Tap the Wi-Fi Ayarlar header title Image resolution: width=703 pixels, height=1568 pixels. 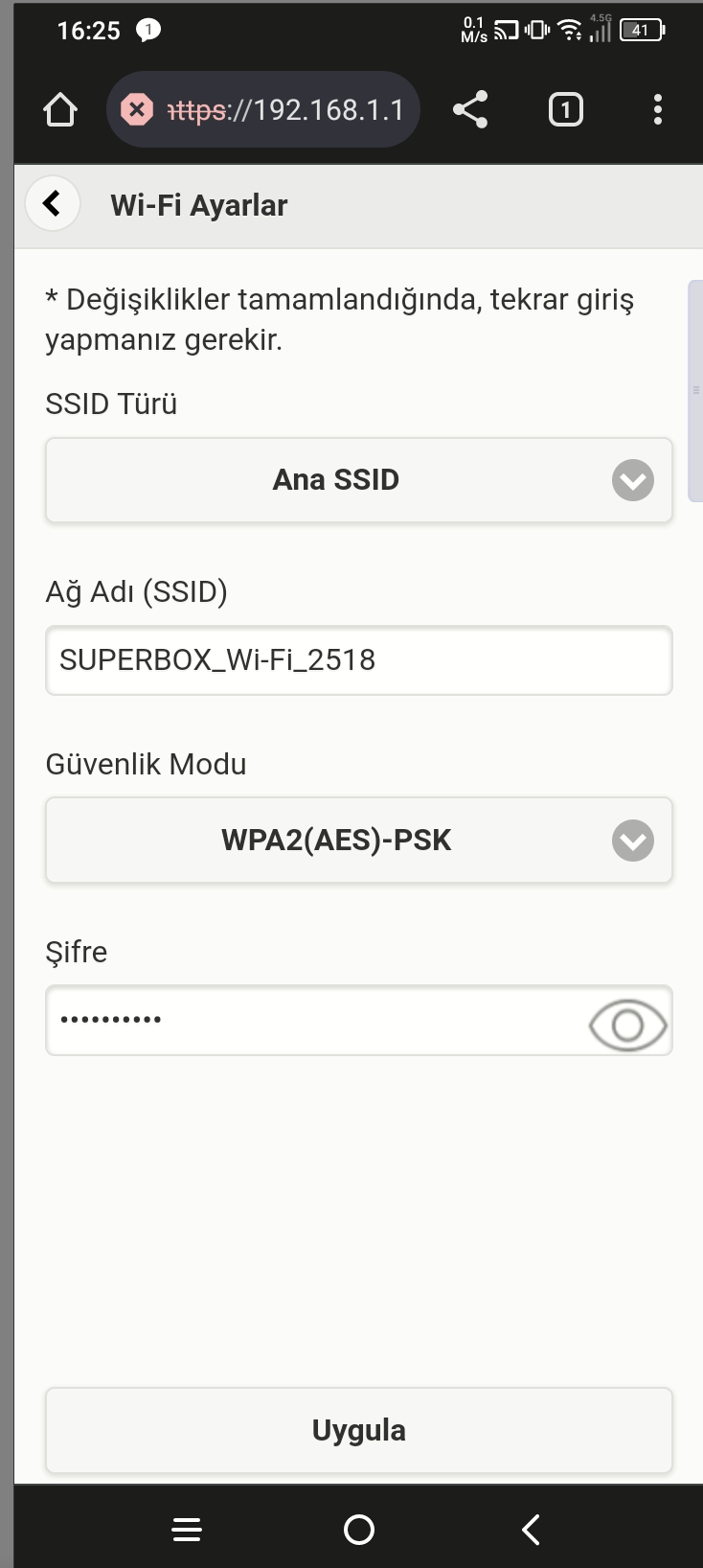point(197,203)
